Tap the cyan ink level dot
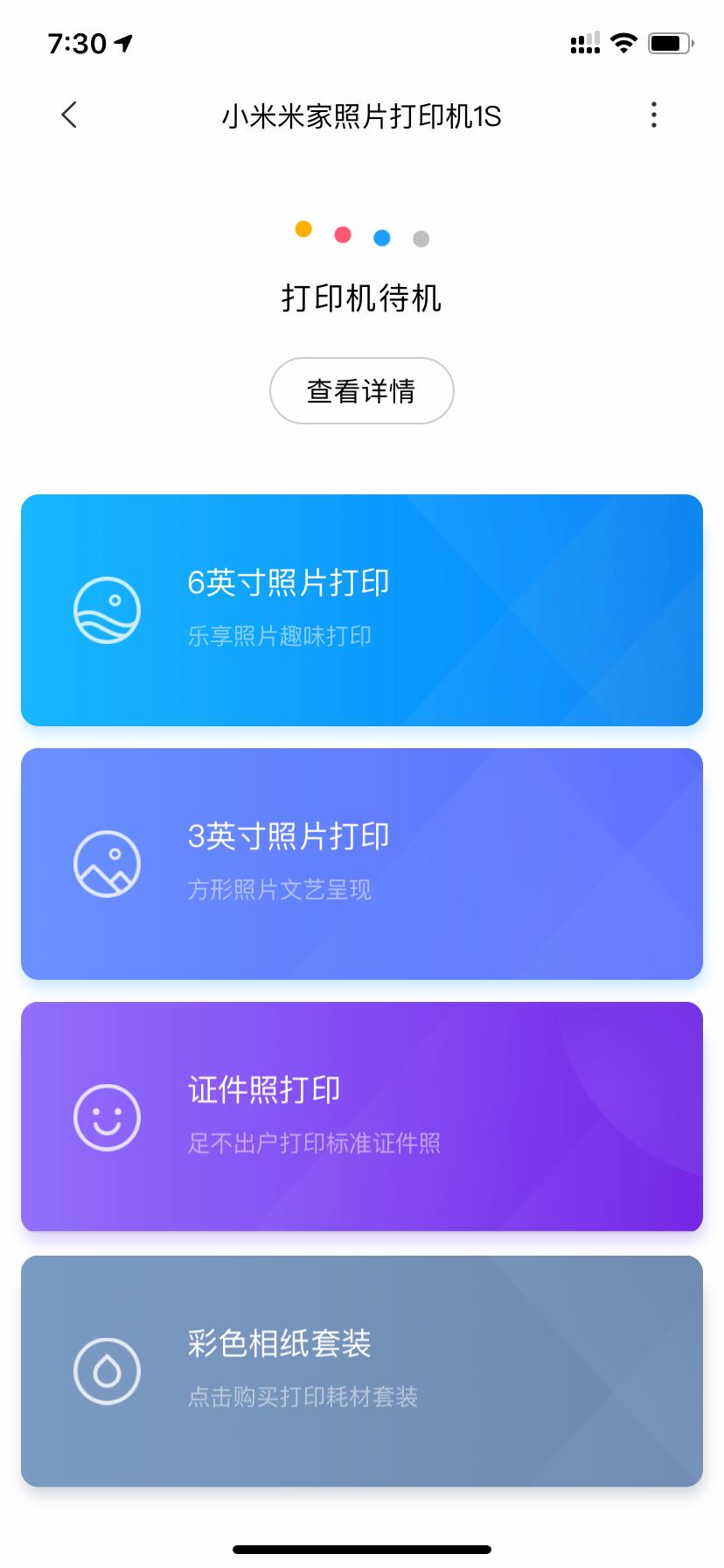 coord(381,237)
